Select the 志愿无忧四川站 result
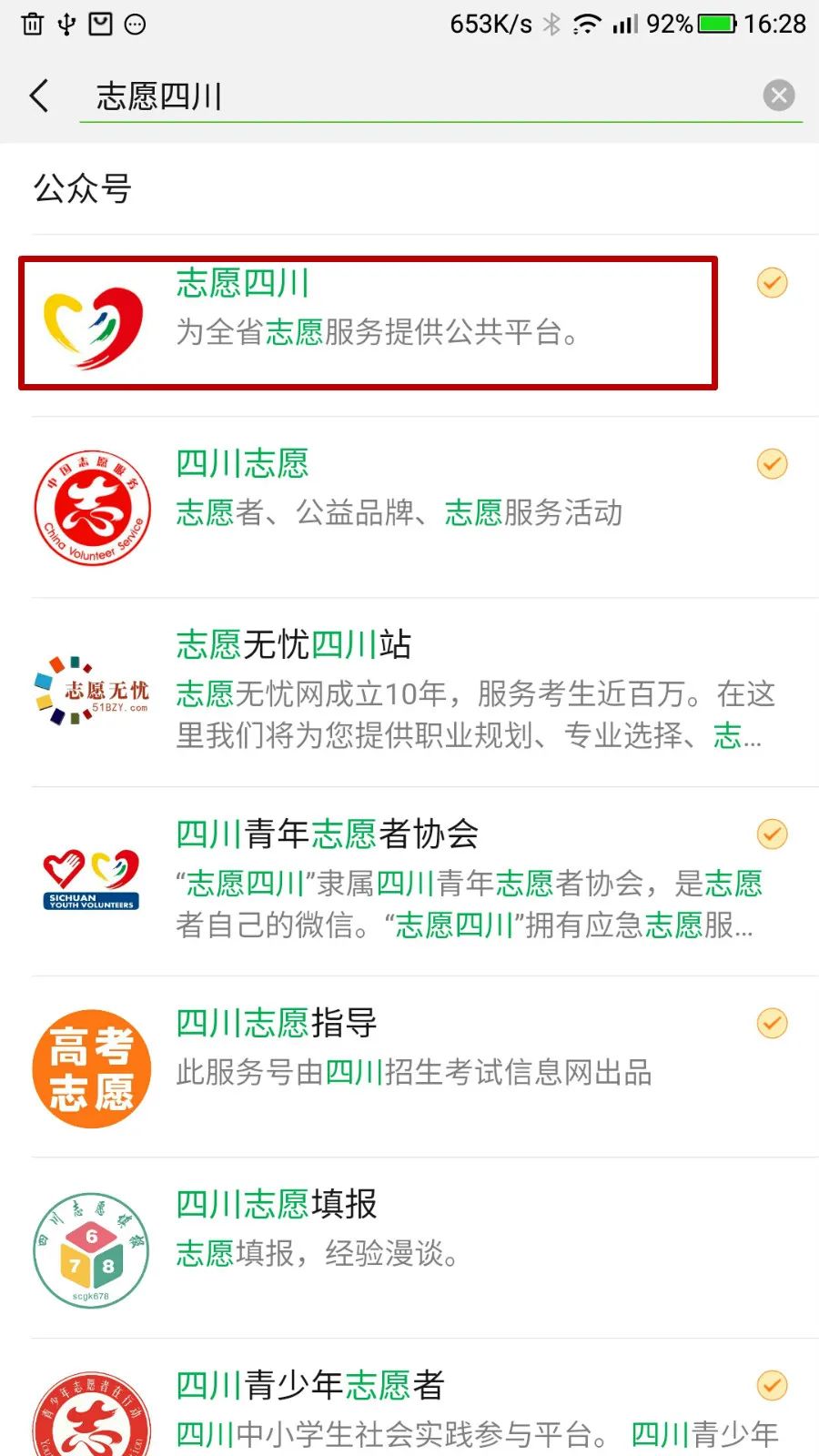Viewport: 819px width, 1456px height. [x=409, y=693]
